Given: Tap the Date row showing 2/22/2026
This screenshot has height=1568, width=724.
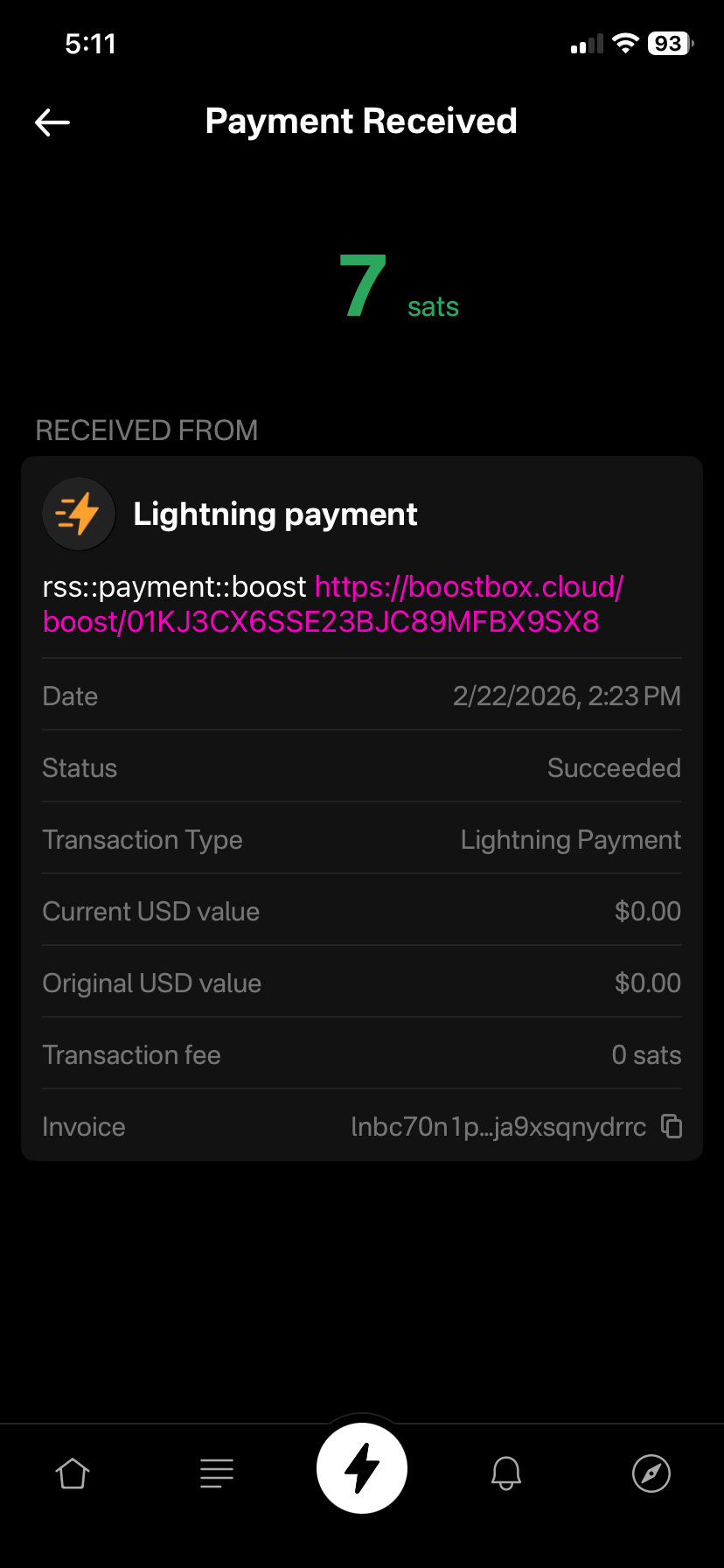Looking at the screenshot, I should click(361, 696).
